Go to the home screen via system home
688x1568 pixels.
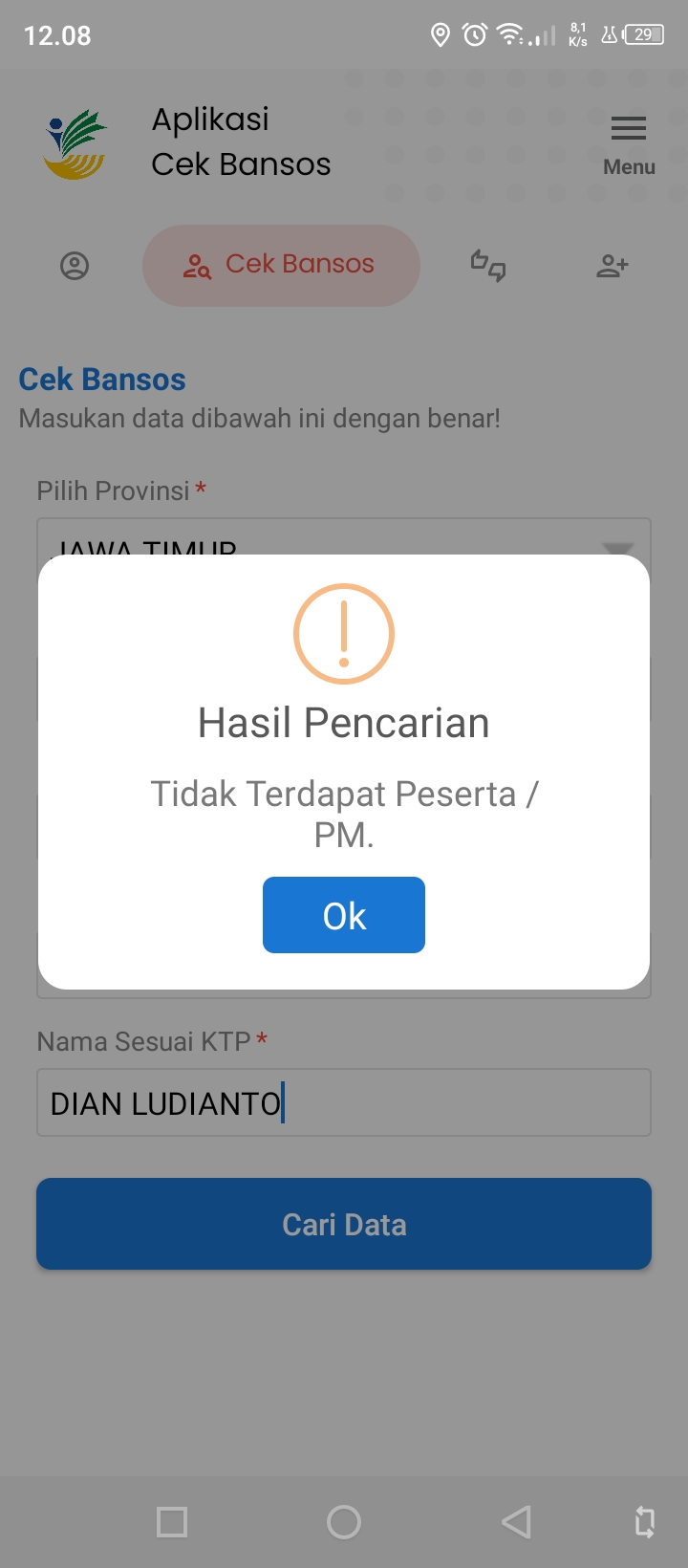point(344,1521)
